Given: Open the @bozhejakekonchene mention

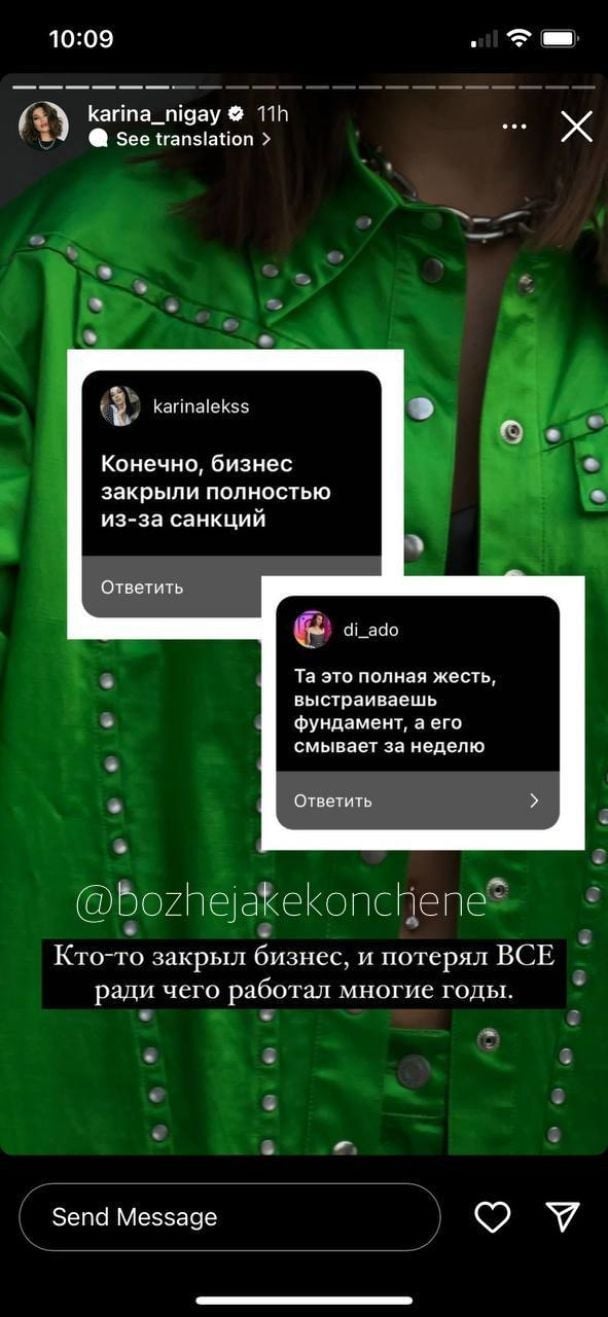Looking at the screenshot, I should tap(281, 902).
